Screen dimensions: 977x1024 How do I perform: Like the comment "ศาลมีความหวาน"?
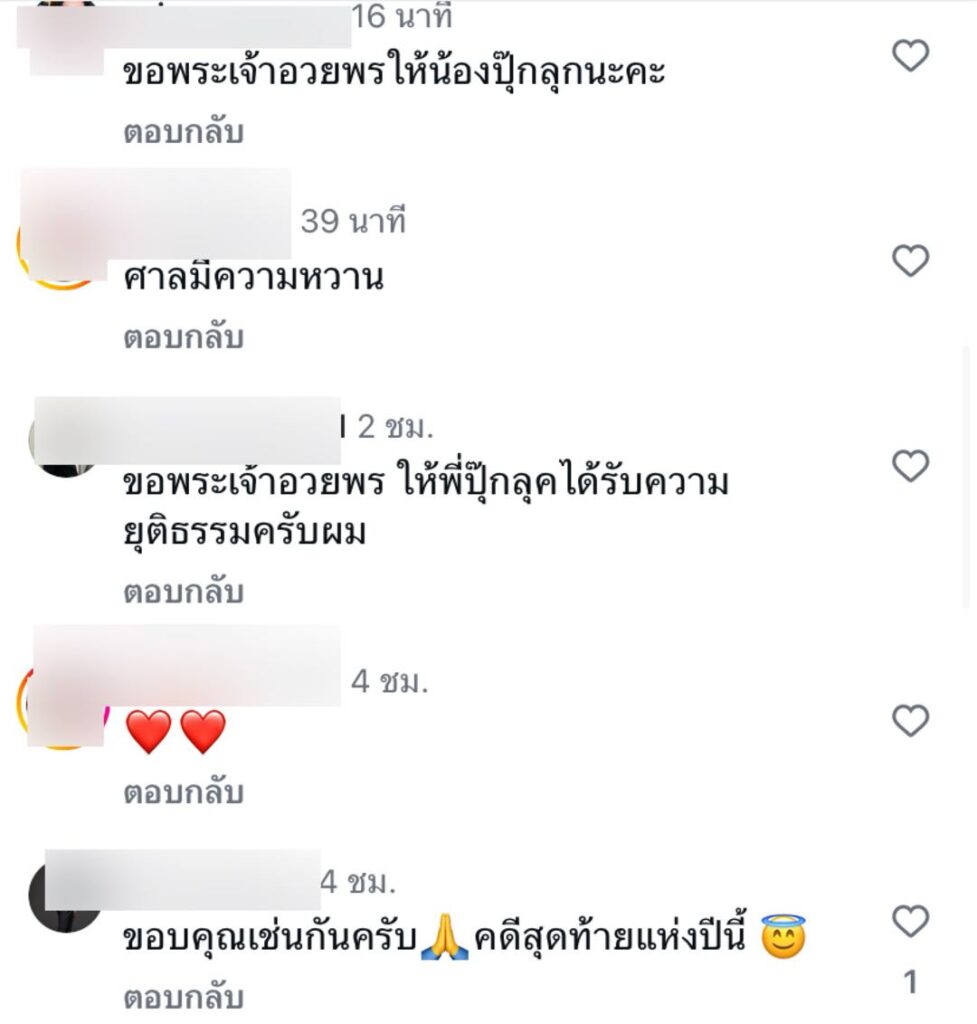click(x=910, y=261)
